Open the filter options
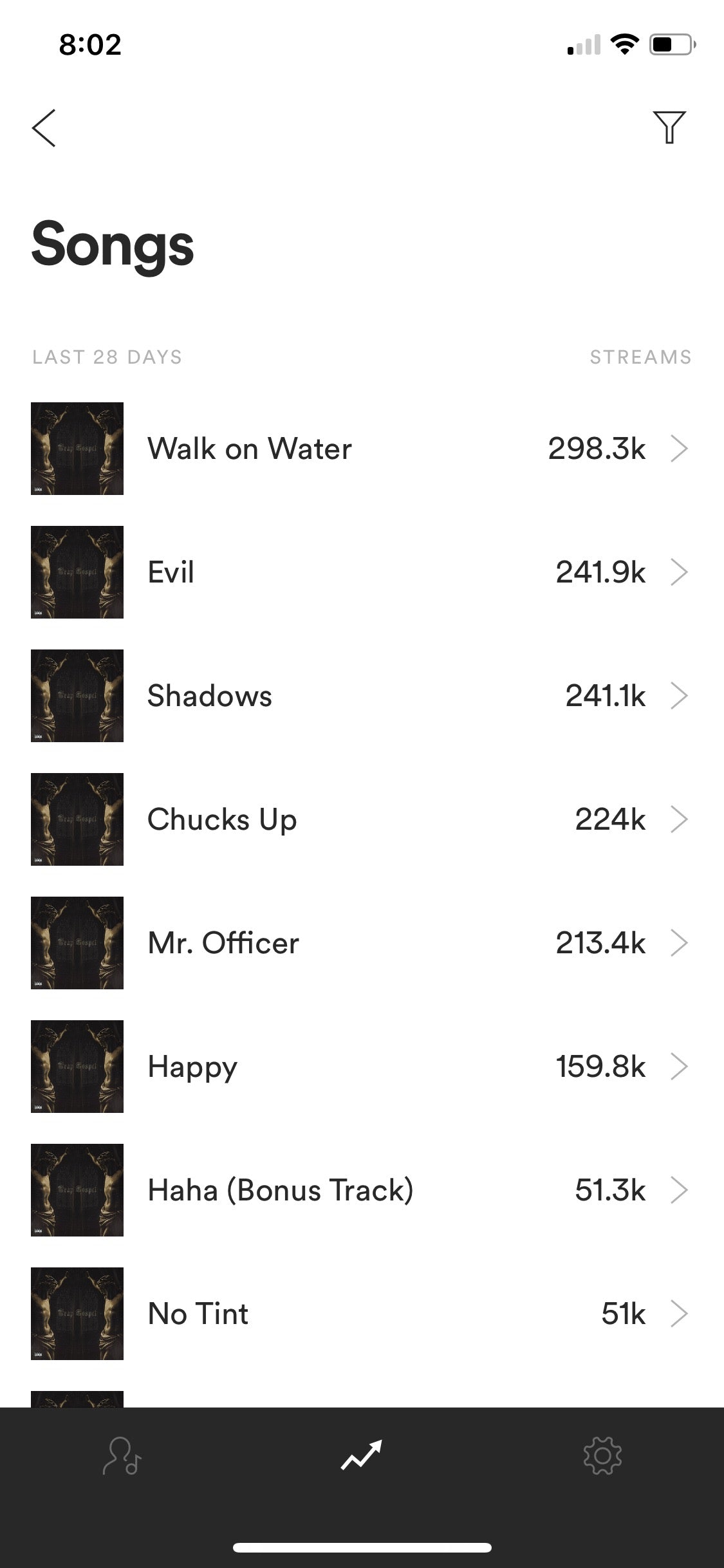The image size is (724, 1568). pyautogui.click(x=669, y=127)
